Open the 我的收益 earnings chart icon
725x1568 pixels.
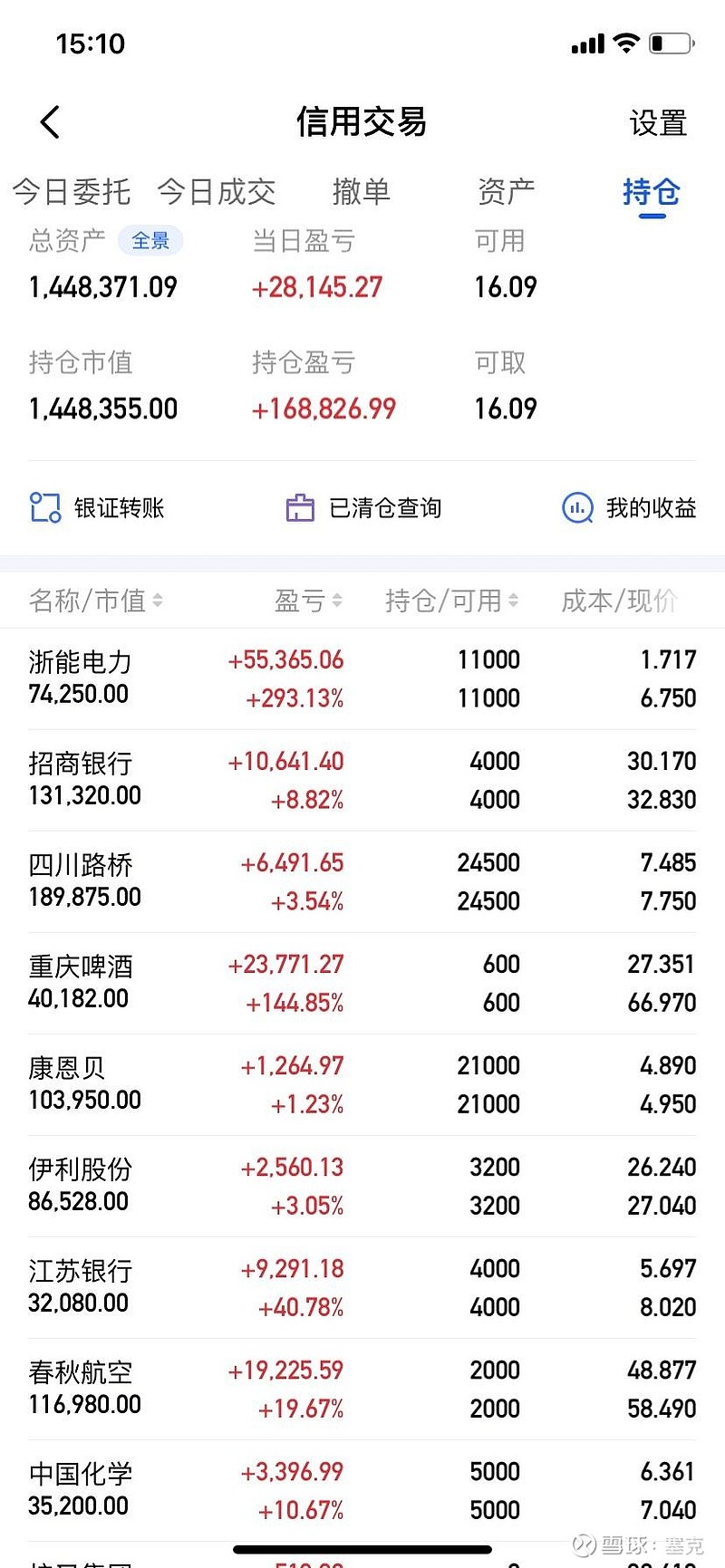[x=576, y=508]
